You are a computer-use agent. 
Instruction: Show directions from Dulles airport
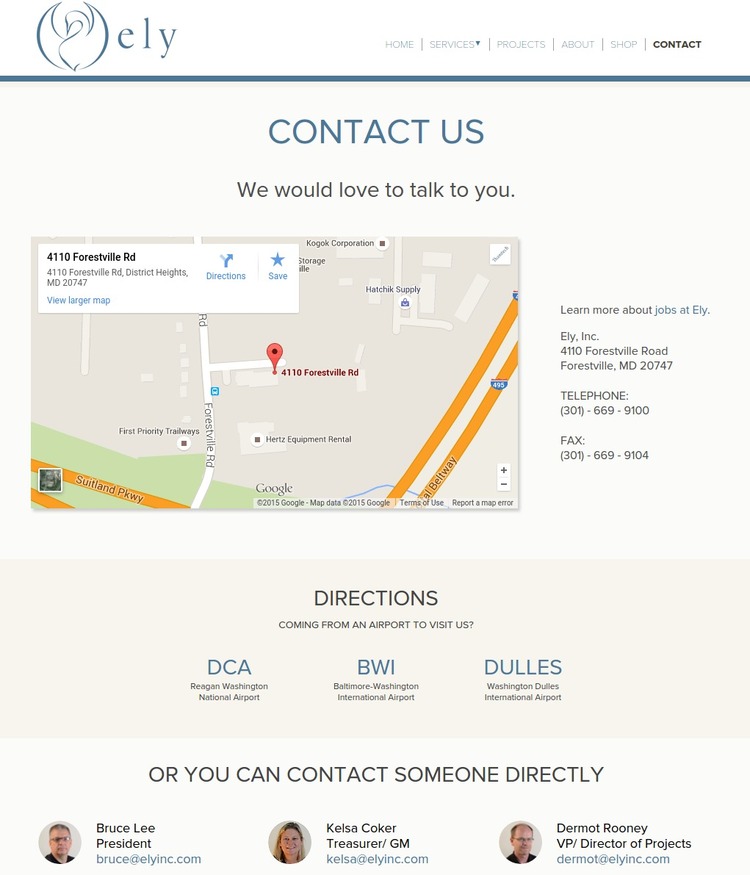[x=523, y=668]
